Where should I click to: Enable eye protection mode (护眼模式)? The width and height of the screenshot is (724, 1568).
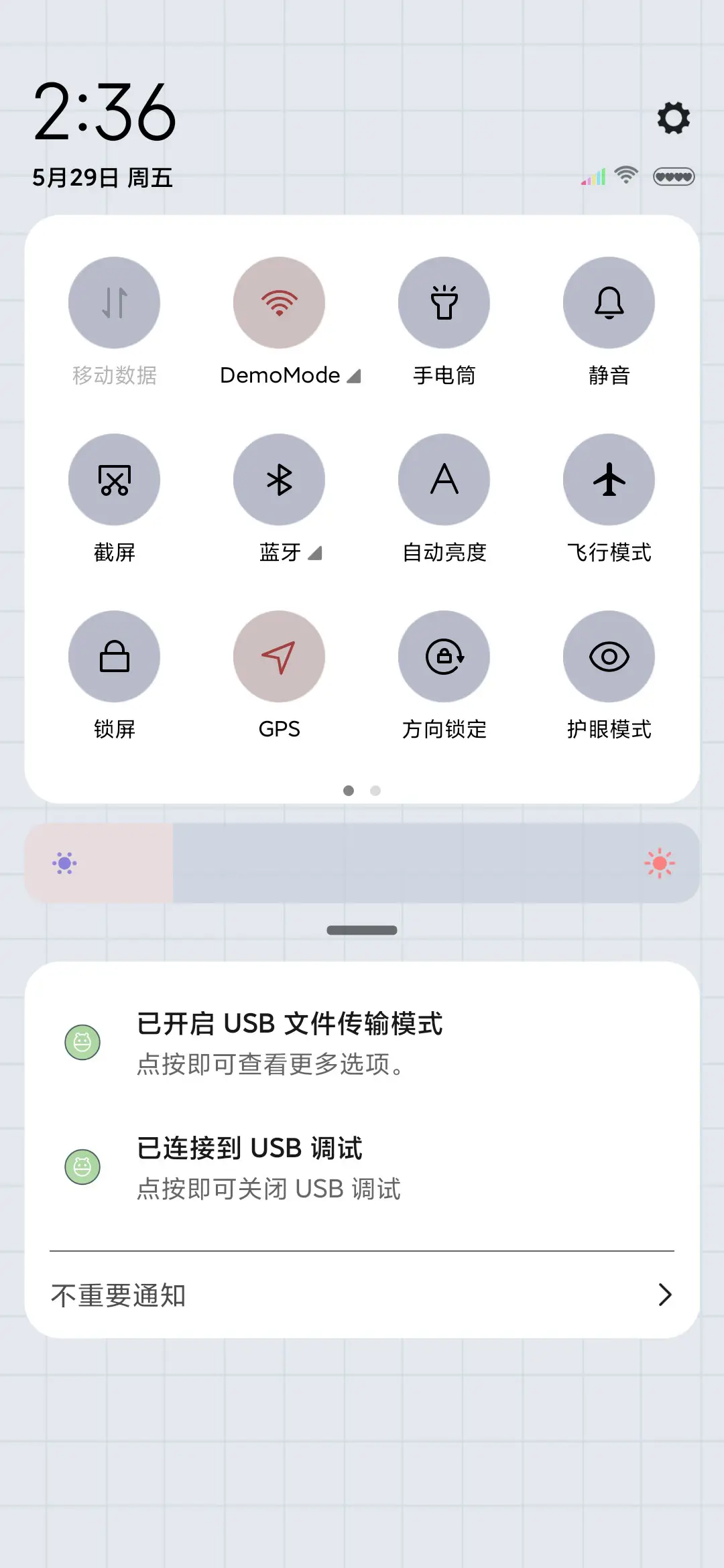[x=609, y=657]
